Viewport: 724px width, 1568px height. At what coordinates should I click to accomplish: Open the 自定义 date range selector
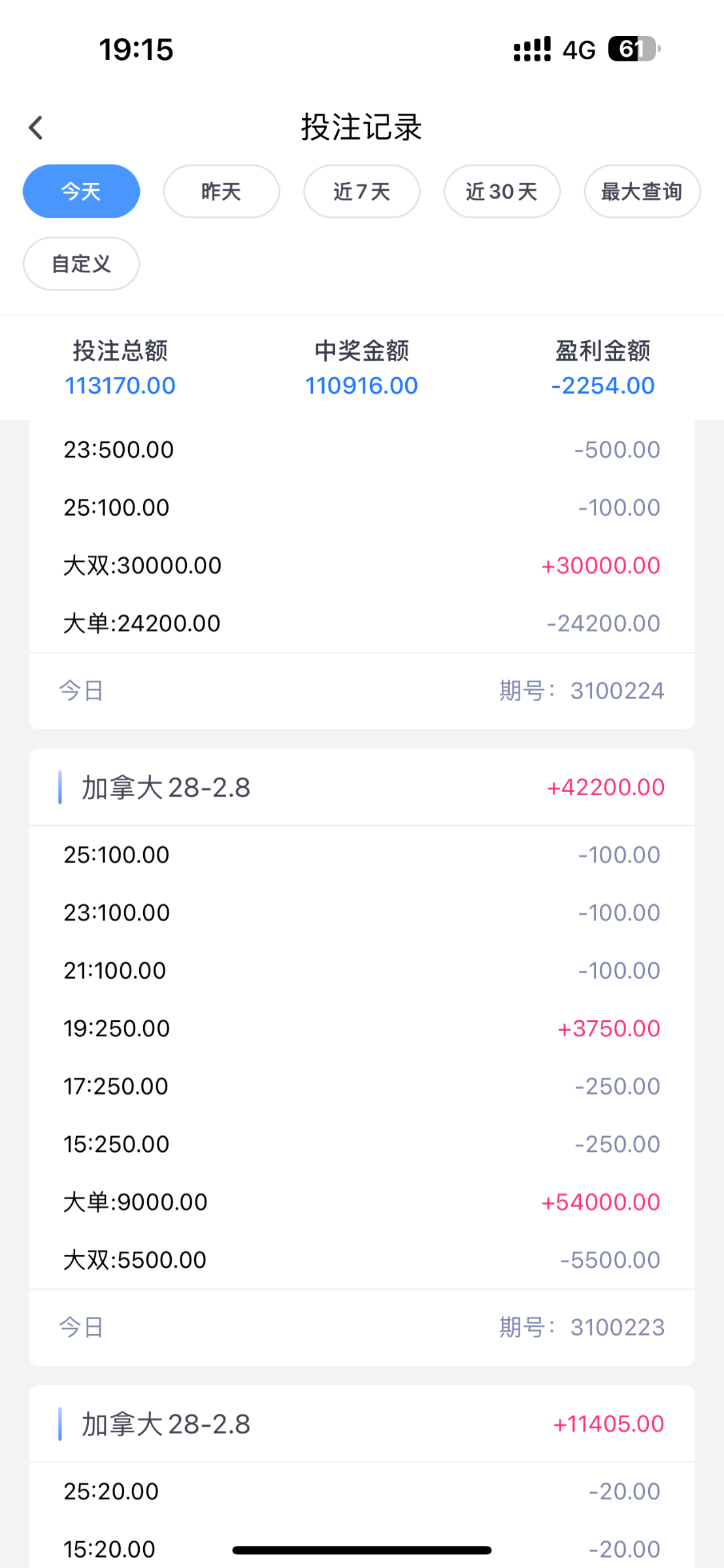(x=80, y=263)
